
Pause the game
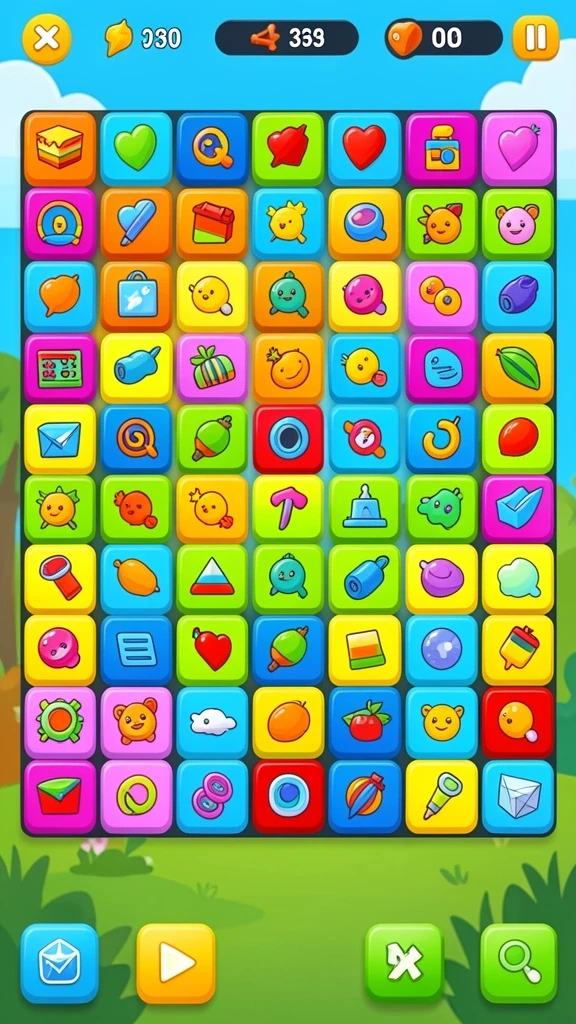(536, 38)
